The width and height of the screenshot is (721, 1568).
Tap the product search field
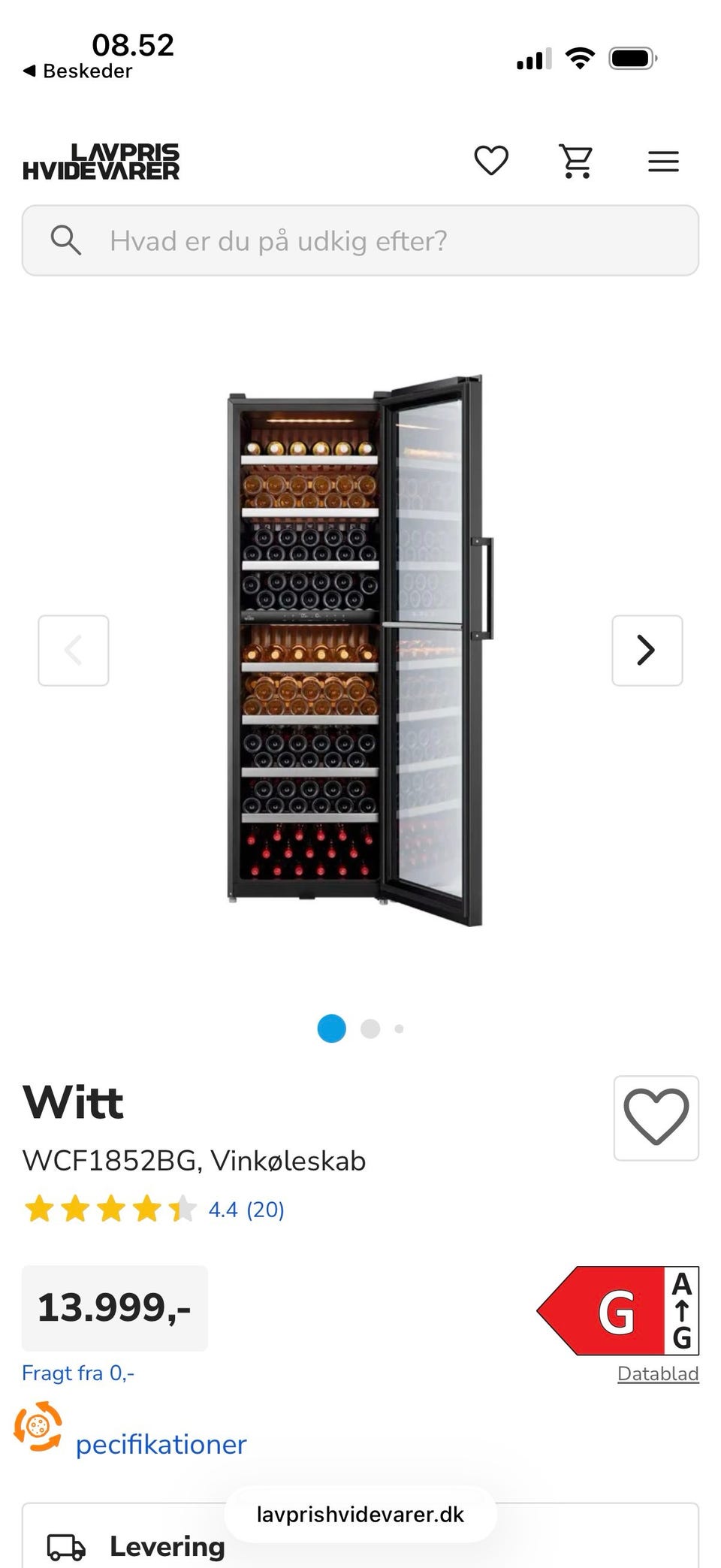pyautogui.click(x=360, y=241)
